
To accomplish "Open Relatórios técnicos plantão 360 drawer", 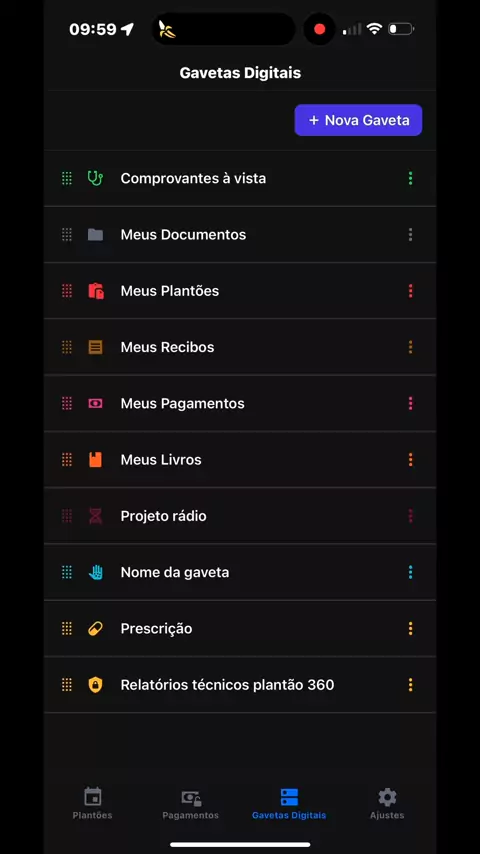I will click(240, 685).
